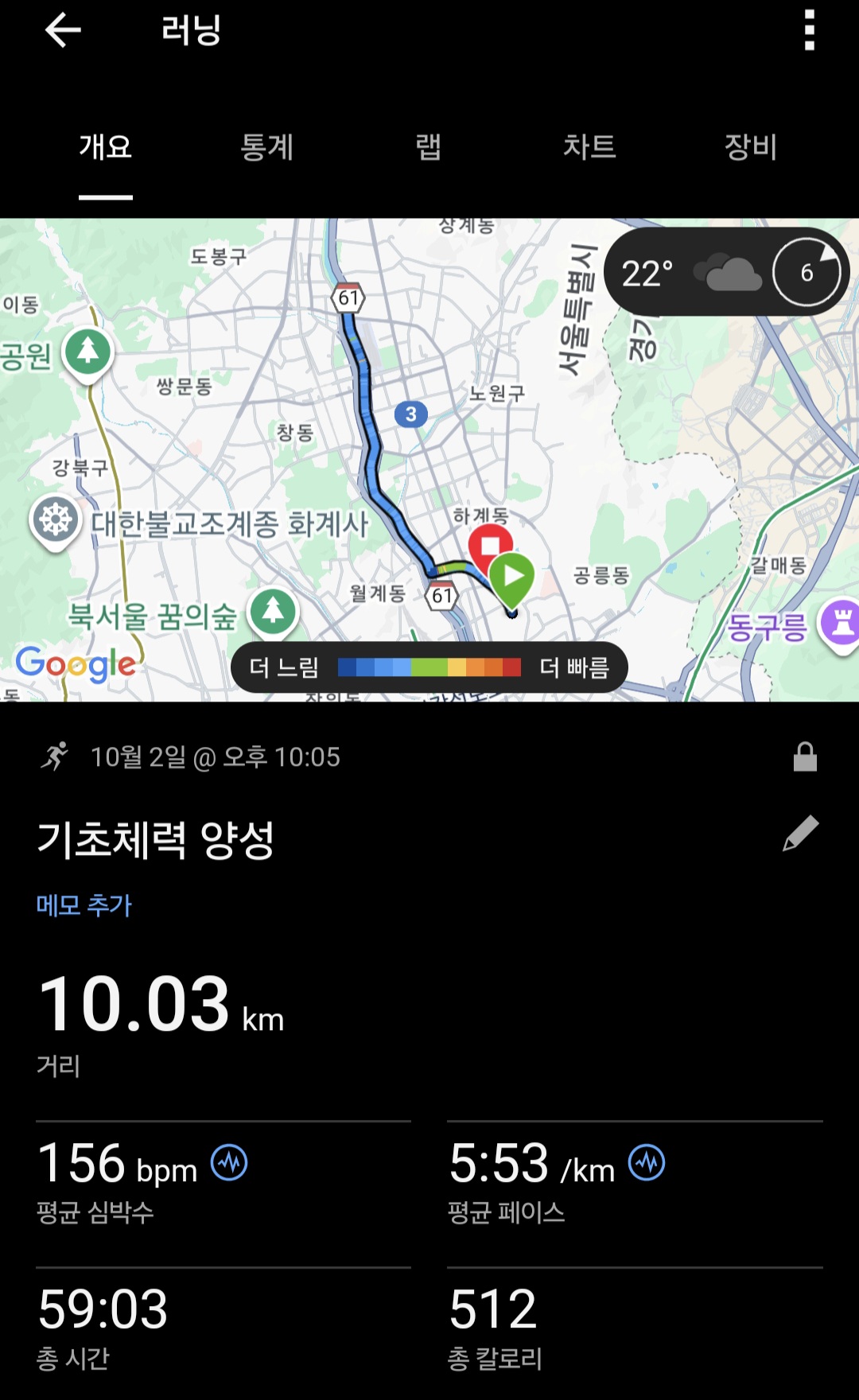Edit the activity name with the pencil
This screenshot has width=859, height=1400.
click(x=800, y=834)
